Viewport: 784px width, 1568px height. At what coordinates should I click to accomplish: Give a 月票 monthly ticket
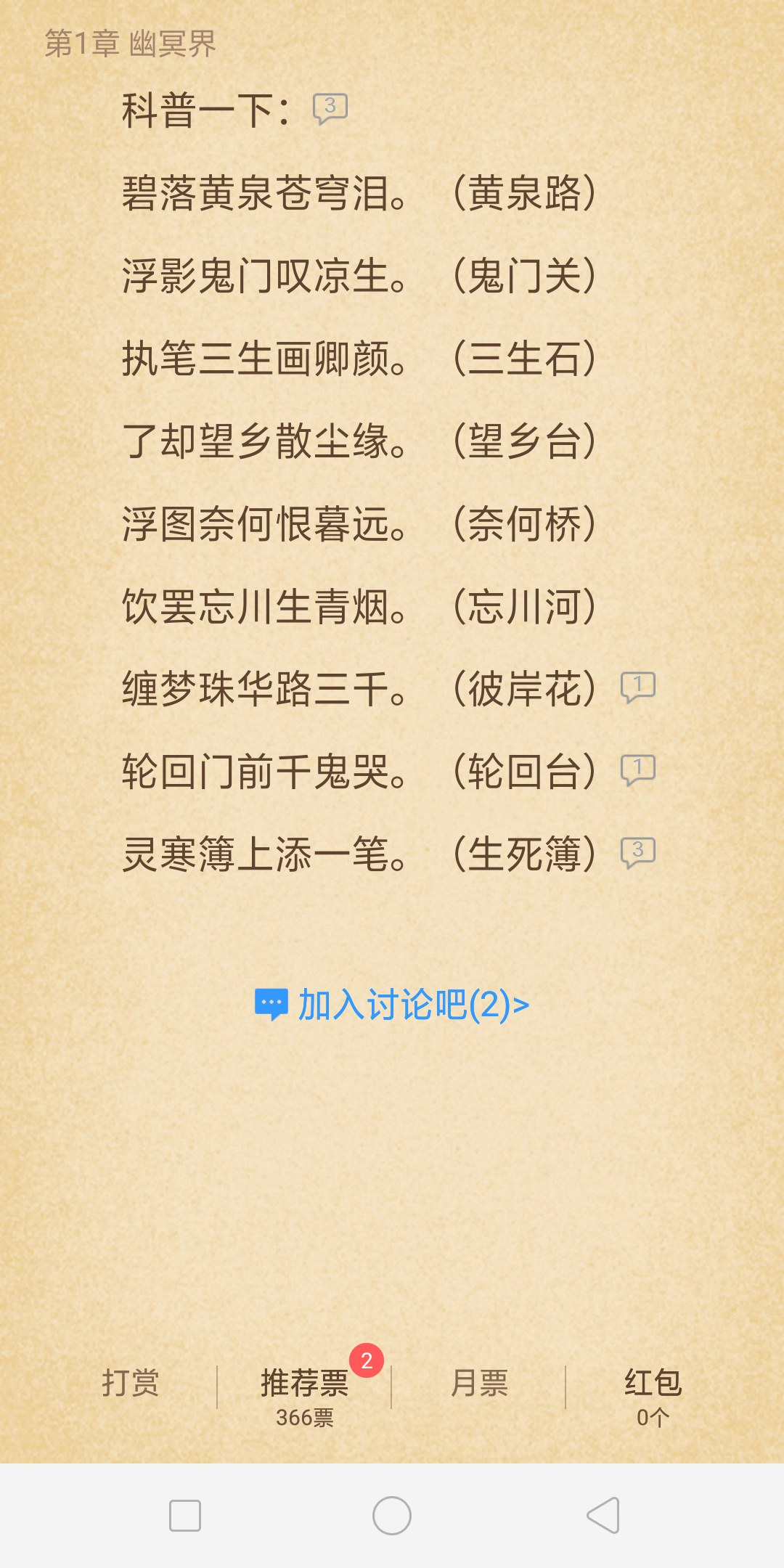click(x=479, y=1382)
